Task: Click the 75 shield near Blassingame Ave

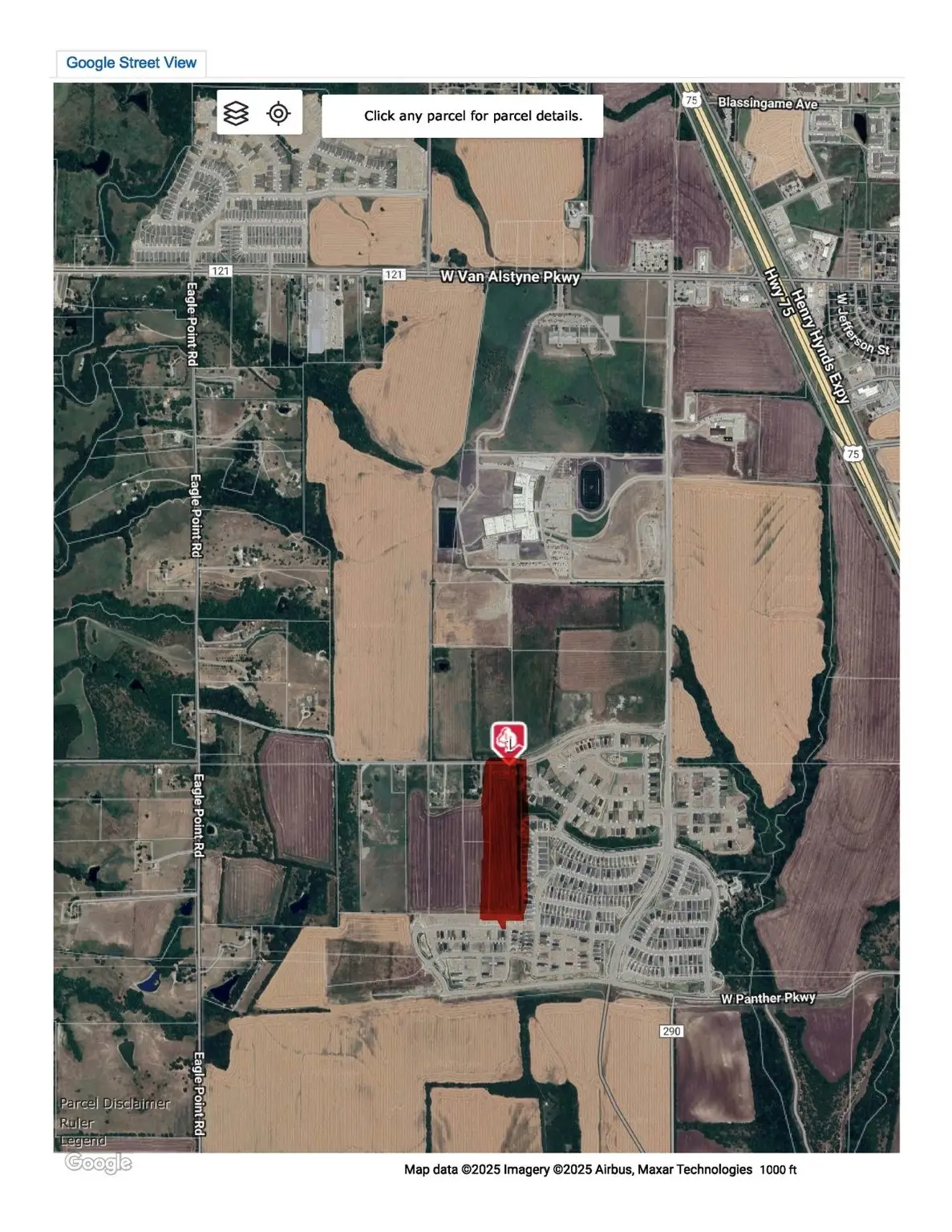Action: (x=691, y=99)
